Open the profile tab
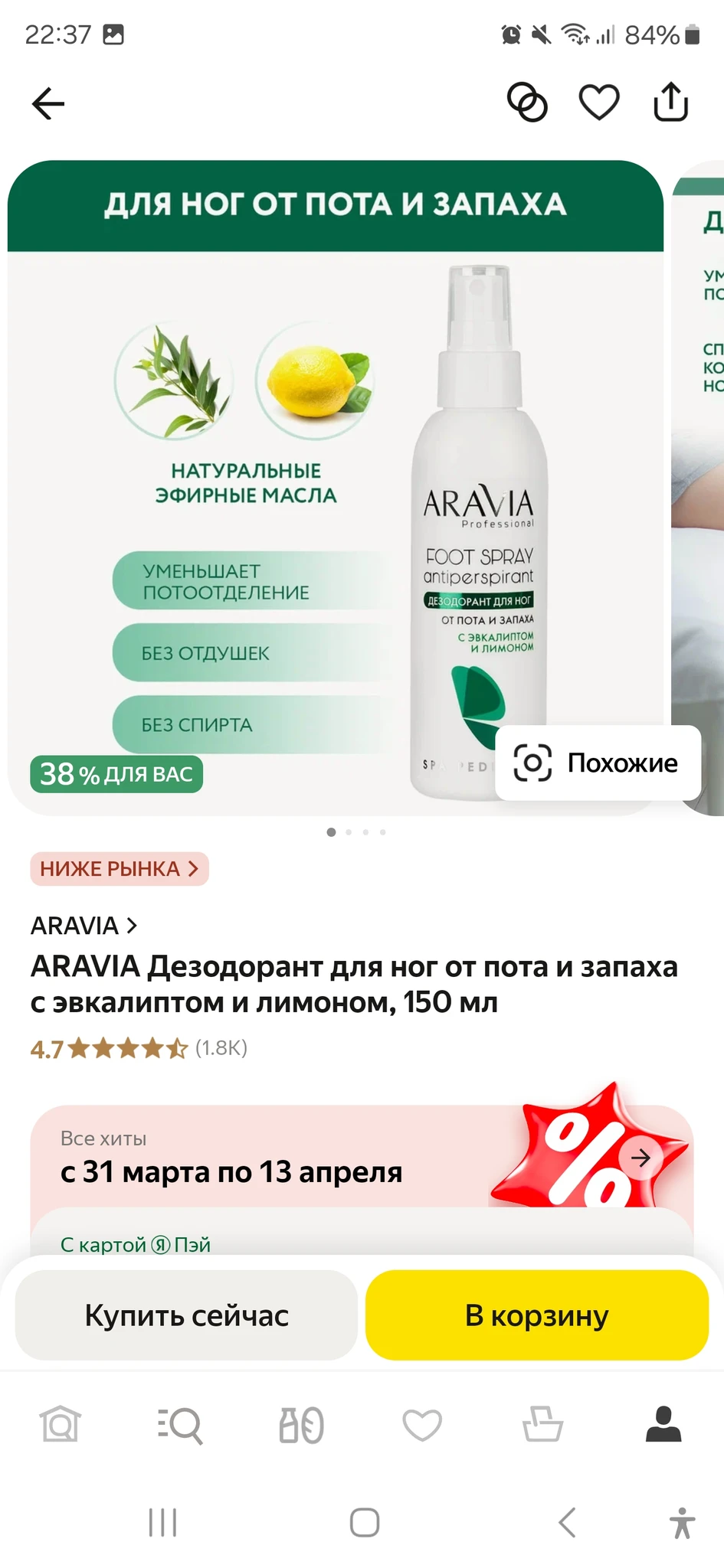The width and height of the screenshot is (724, 1568). [x=663, y=1425]
